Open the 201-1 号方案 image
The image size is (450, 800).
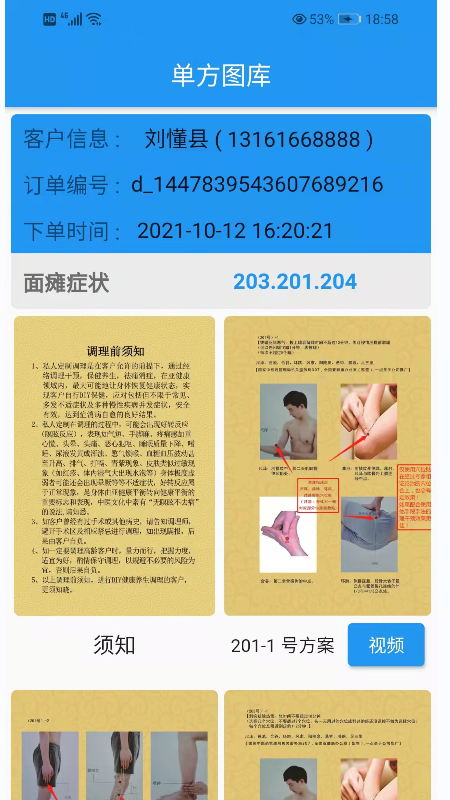click(x=328, y=466)
